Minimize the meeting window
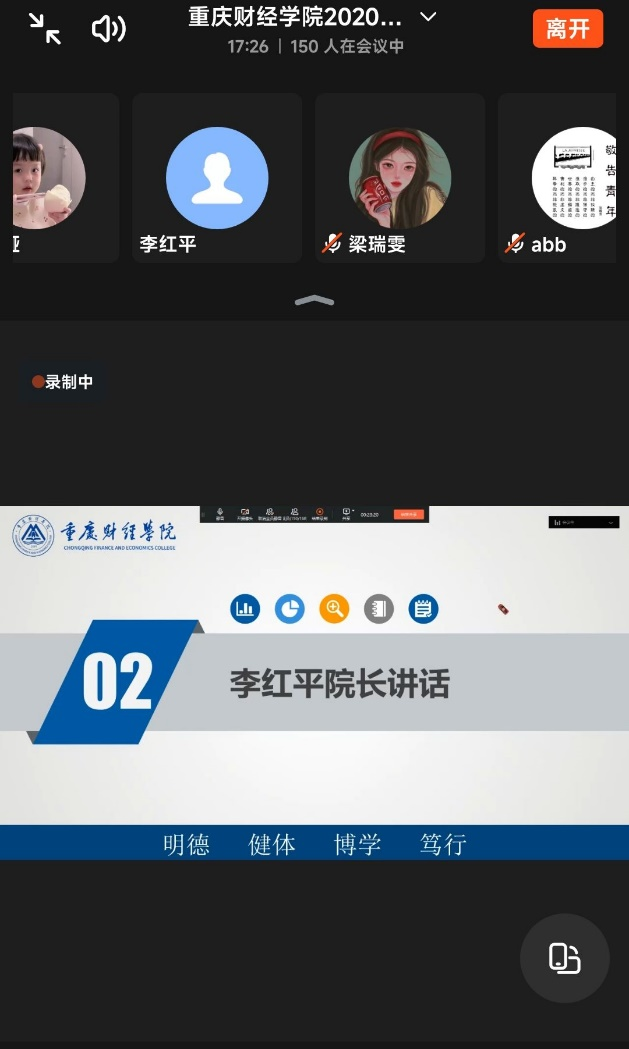Viewport: 629px width, 1049px height. click(45, 29)
